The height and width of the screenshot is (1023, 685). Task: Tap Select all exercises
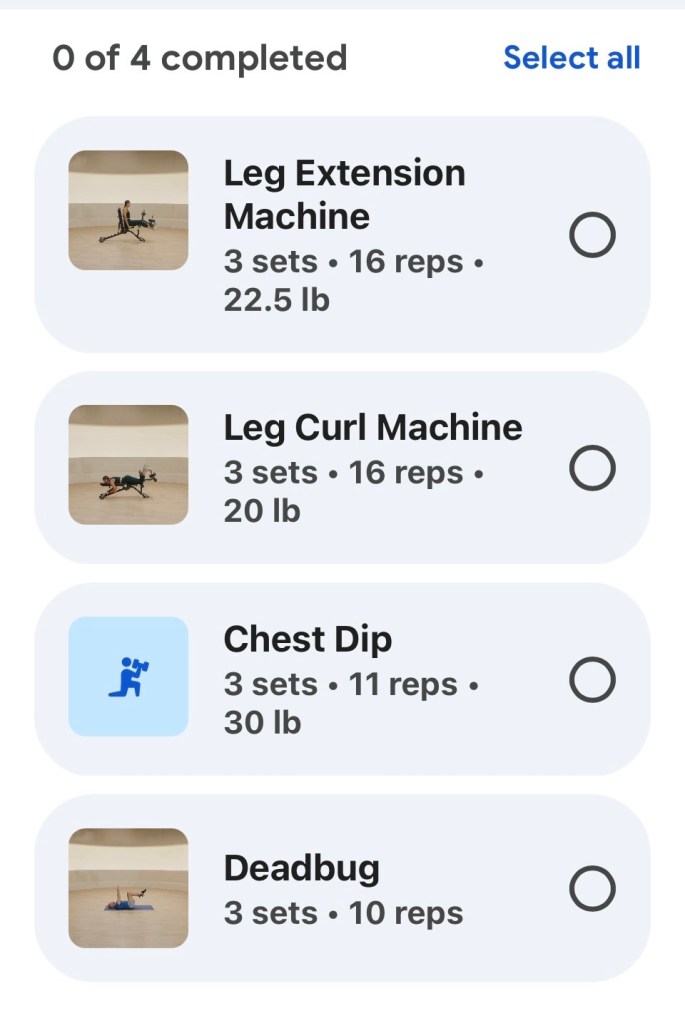pos(571,58)
